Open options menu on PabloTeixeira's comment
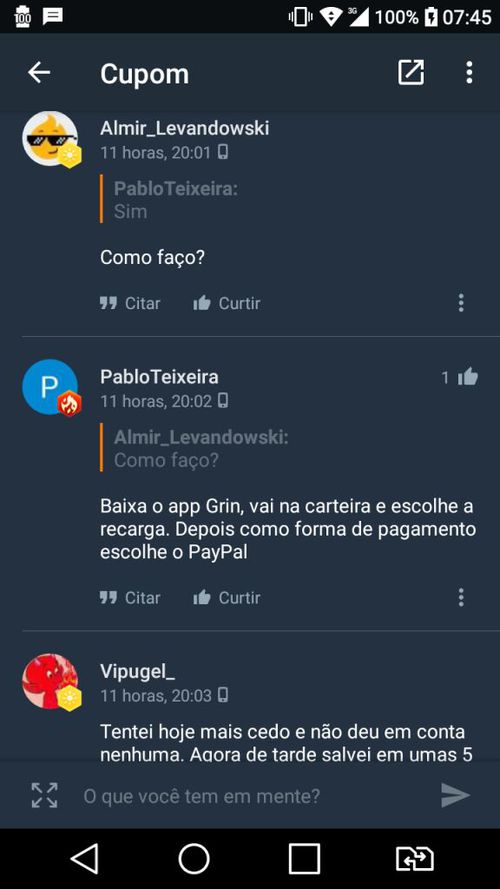This screenshot has height=889, width=500. click(461, 598)
